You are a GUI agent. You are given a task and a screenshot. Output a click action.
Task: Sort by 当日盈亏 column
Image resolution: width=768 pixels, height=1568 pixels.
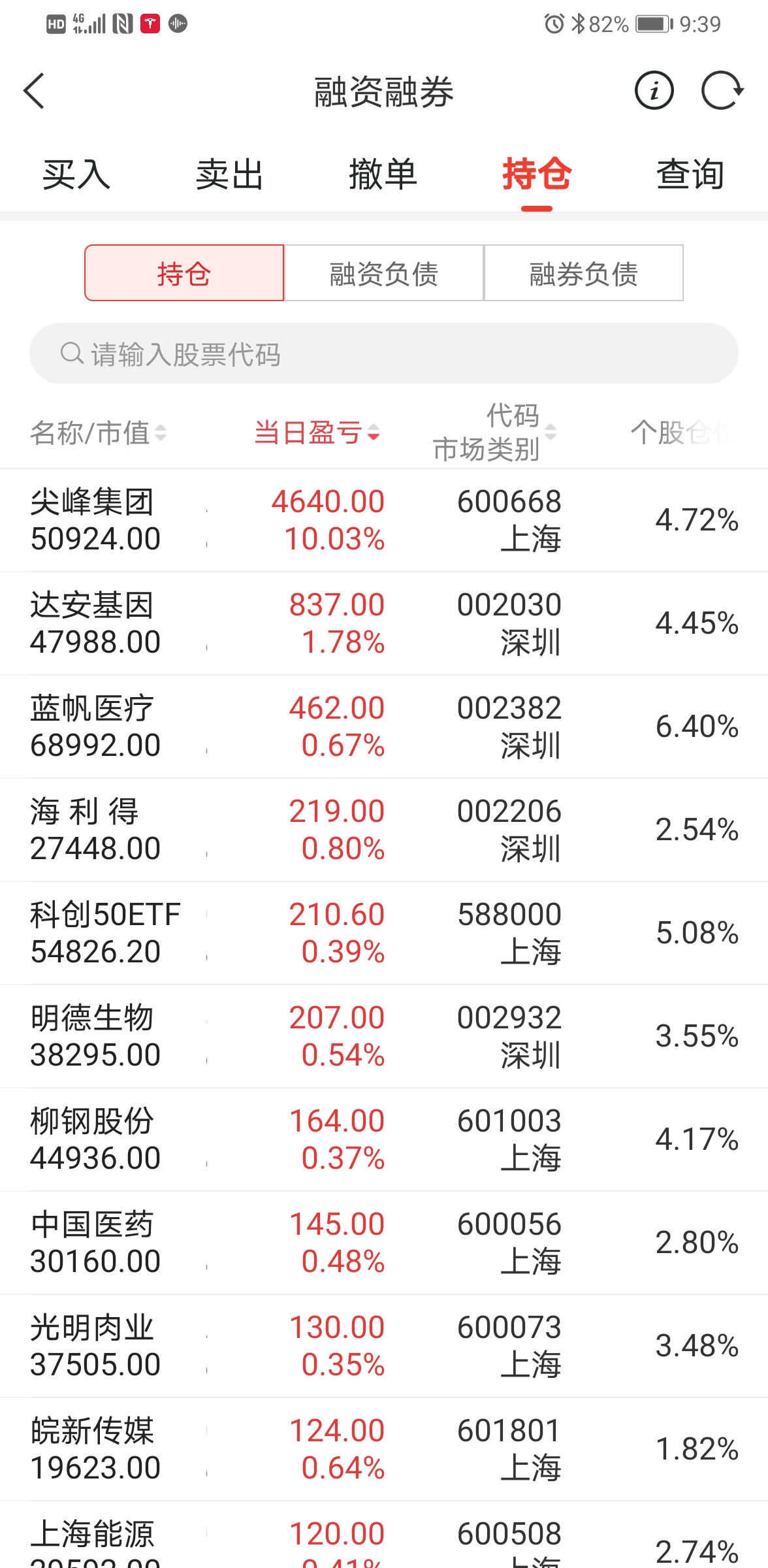point(317,433)
